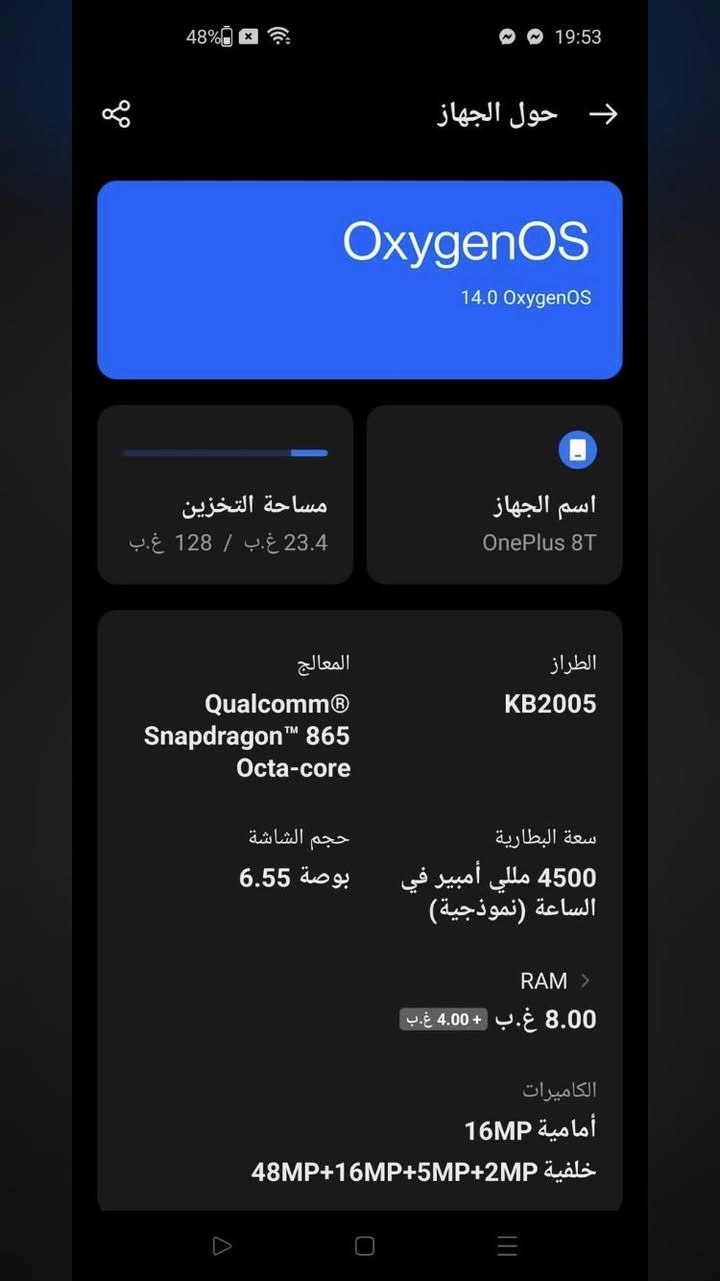Open the storage details card

225,493
